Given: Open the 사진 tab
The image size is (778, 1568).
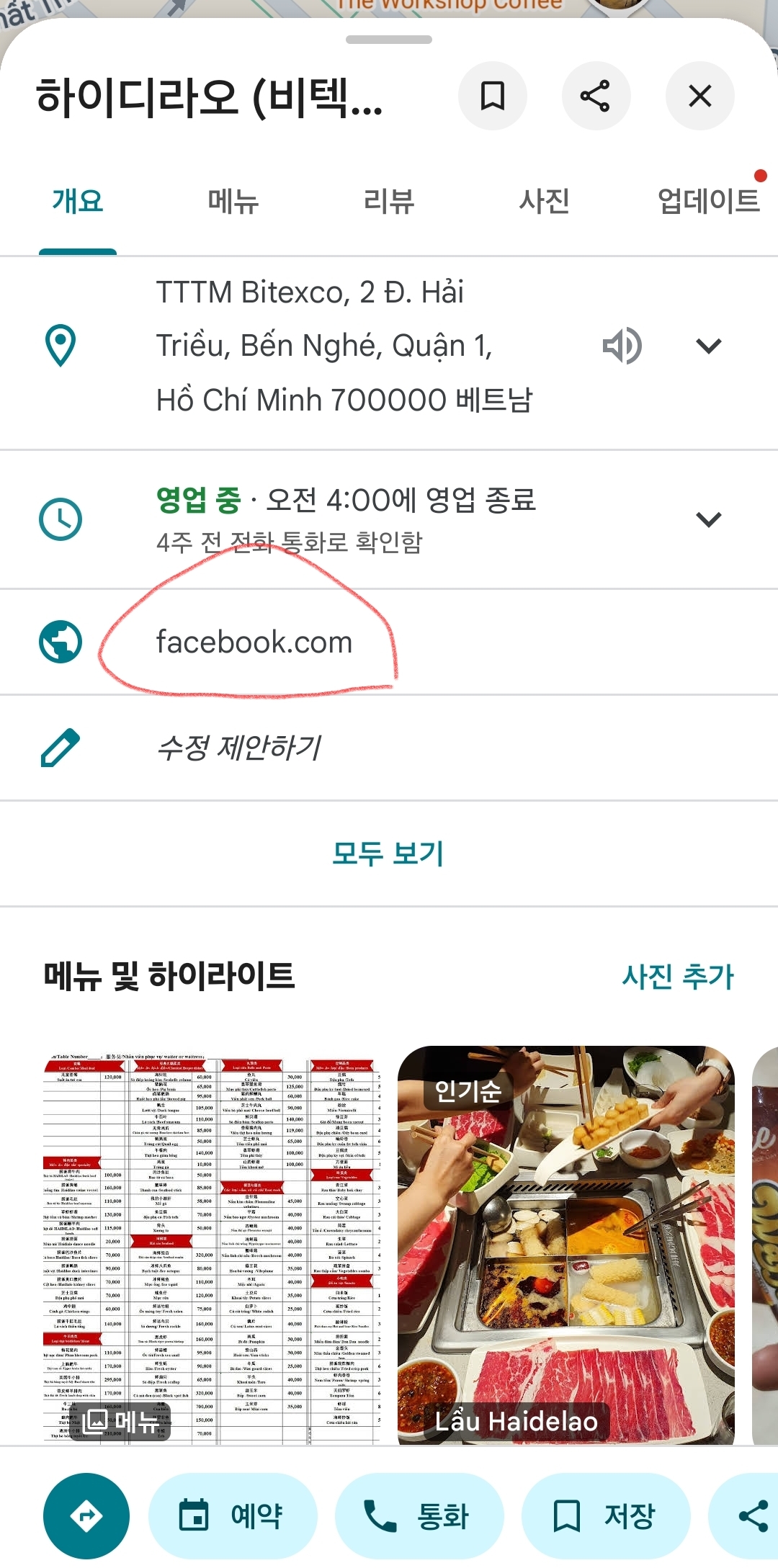Looking at the screenshot, I should [x=545, y=201].
